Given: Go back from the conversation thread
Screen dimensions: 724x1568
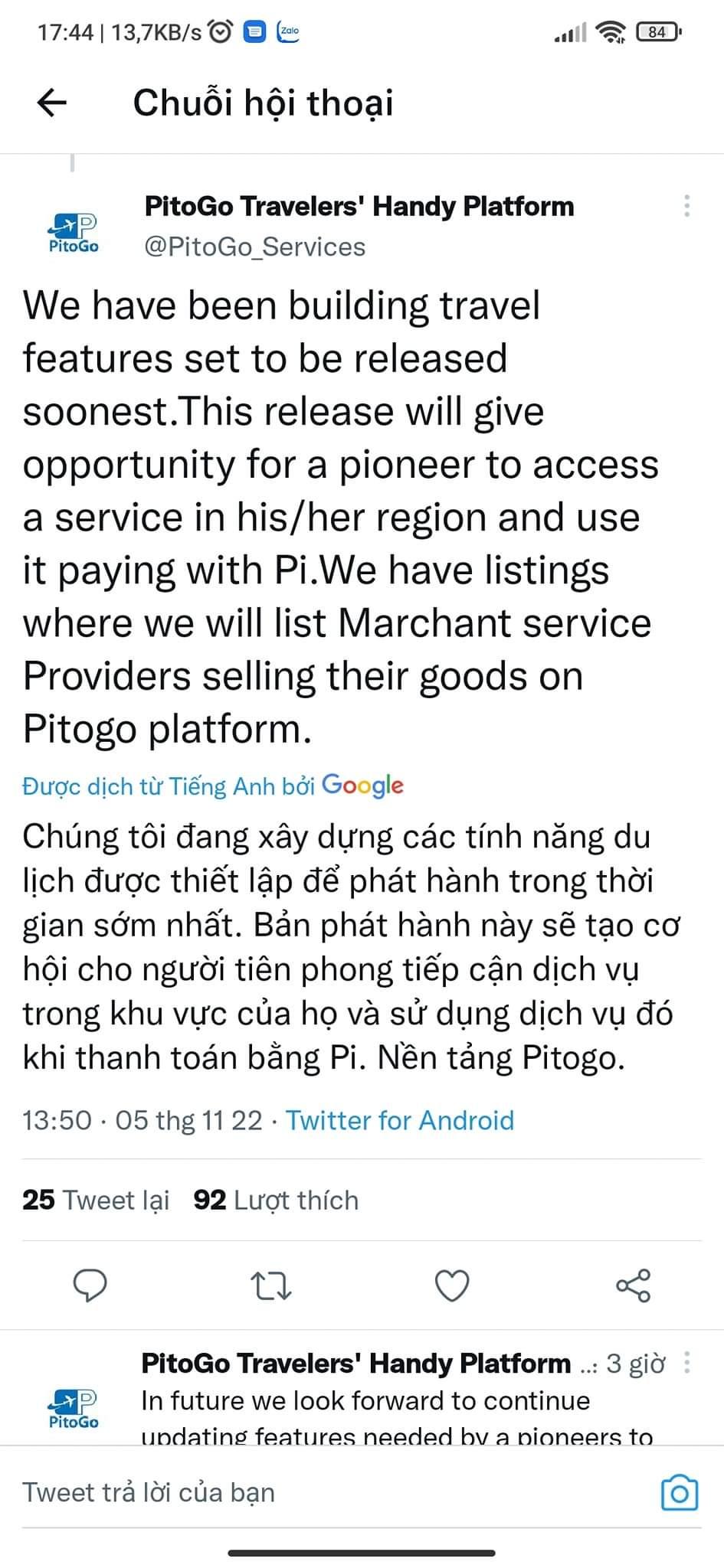Looking at the screenshot, I should [x=52, y=103].
